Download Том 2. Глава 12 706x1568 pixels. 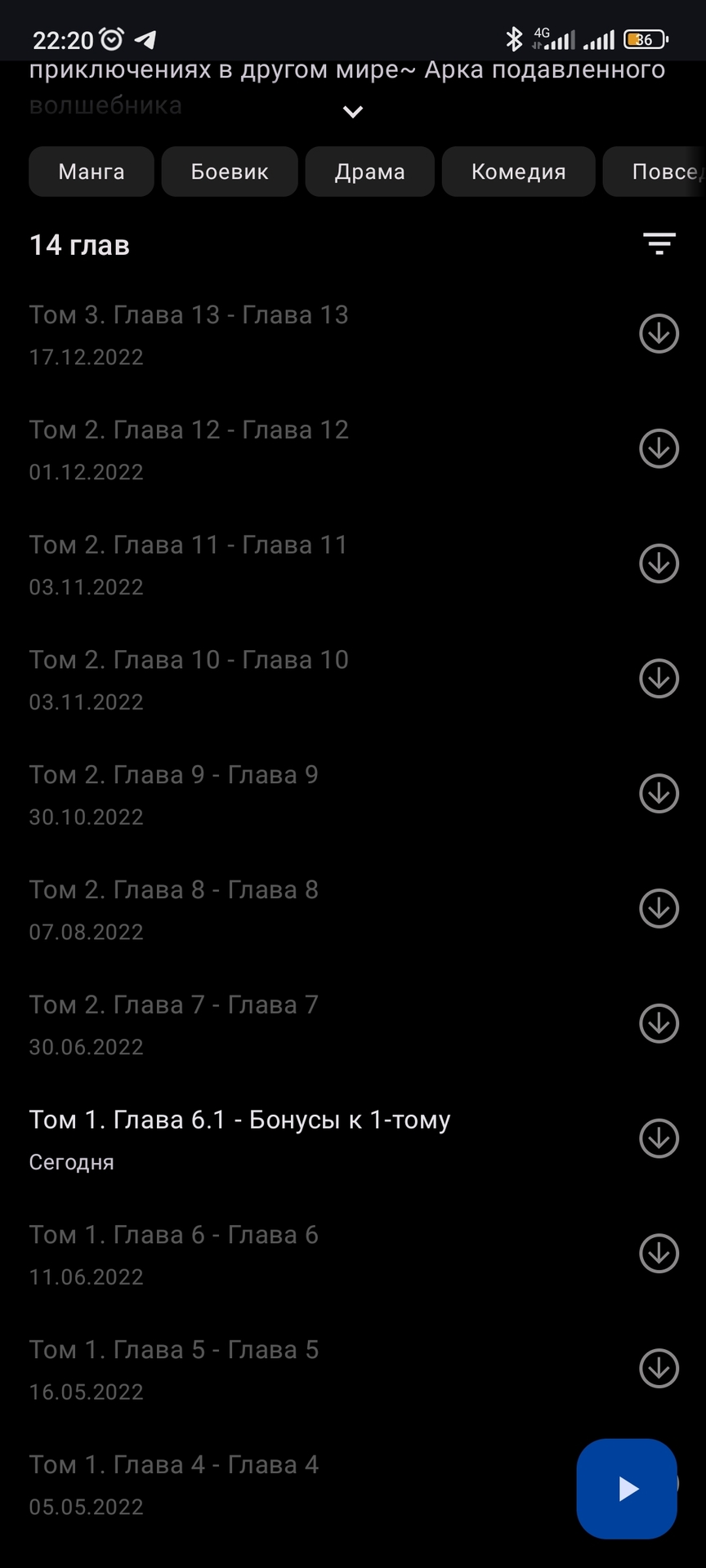pyautogui.click(x=659, y=448)
